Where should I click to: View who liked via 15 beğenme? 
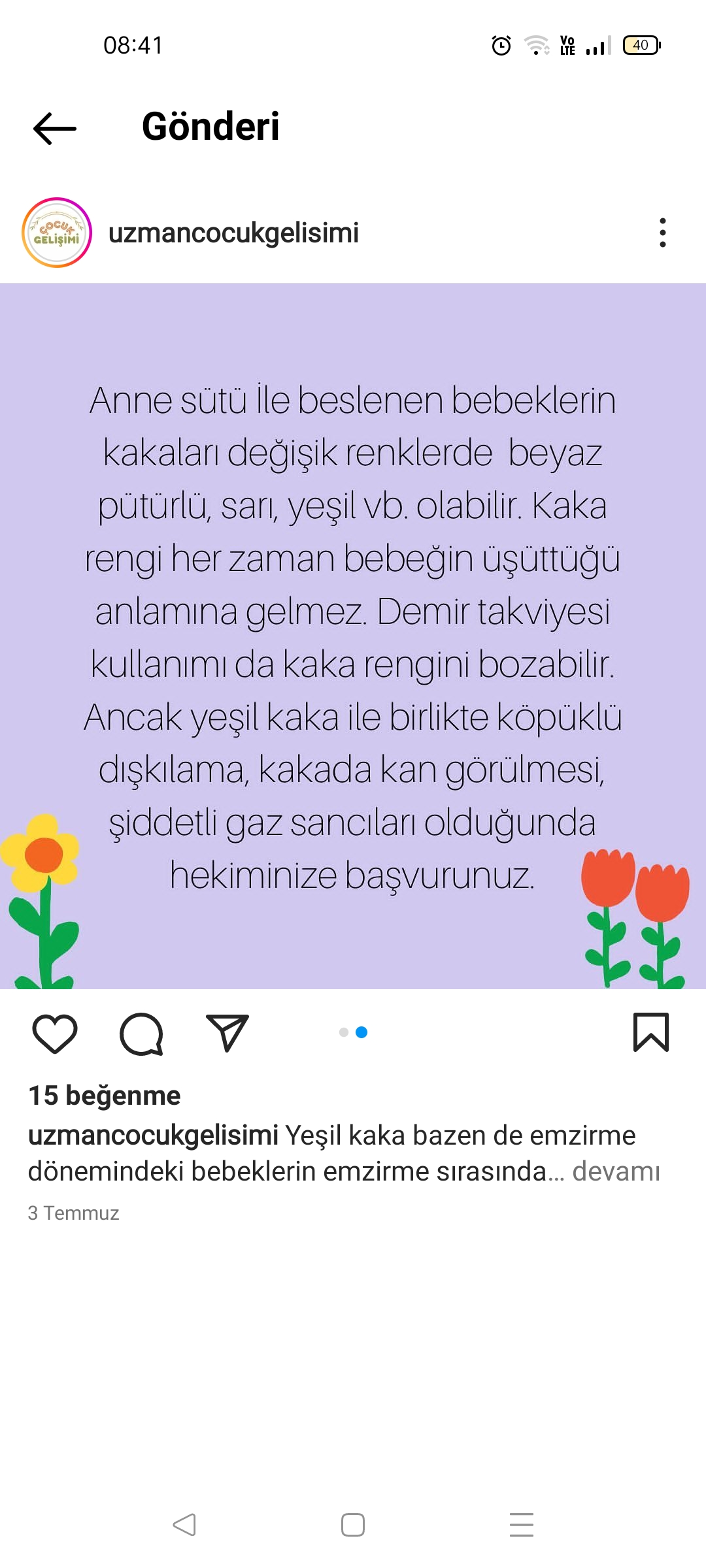point(105,1096)
